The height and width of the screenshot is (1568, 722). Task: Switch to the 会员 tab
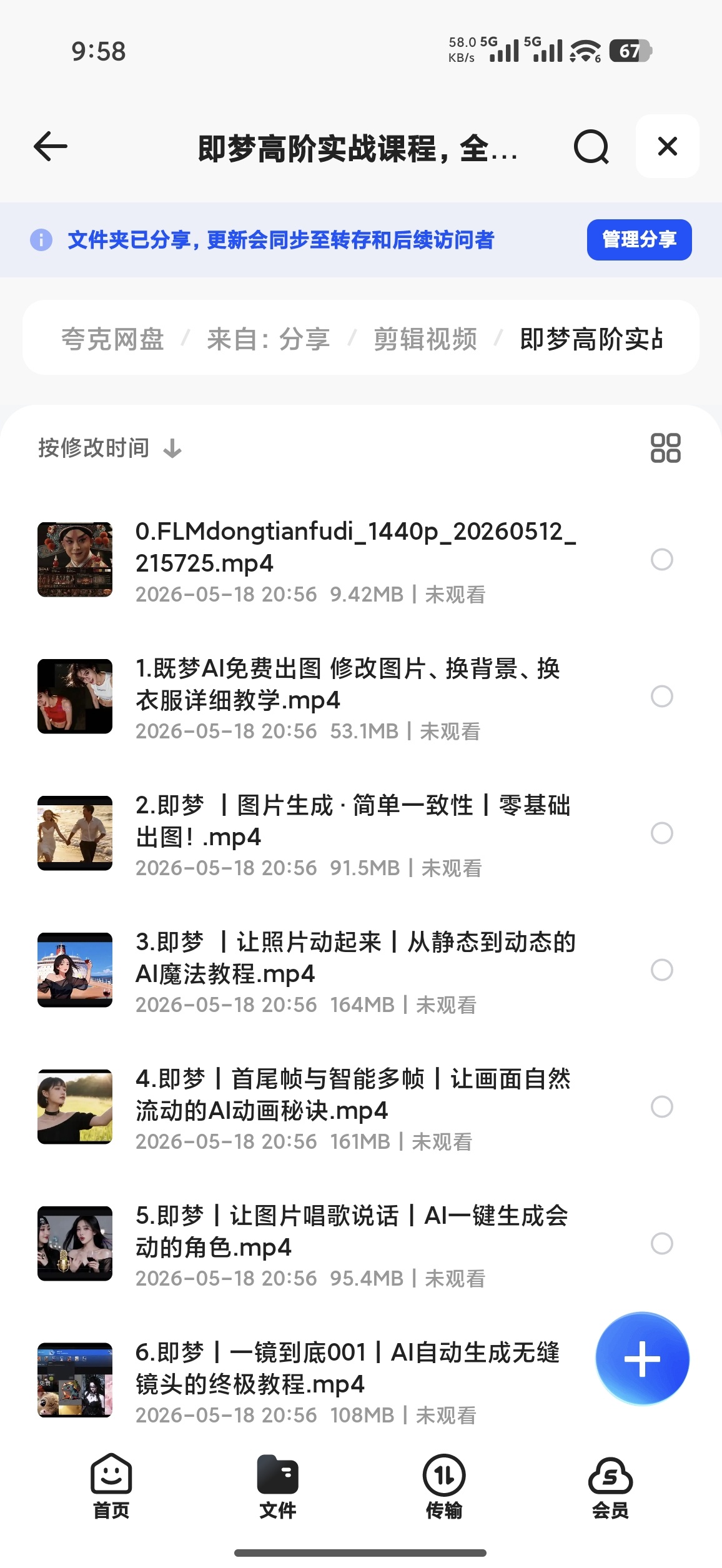tap(610, 1486)
